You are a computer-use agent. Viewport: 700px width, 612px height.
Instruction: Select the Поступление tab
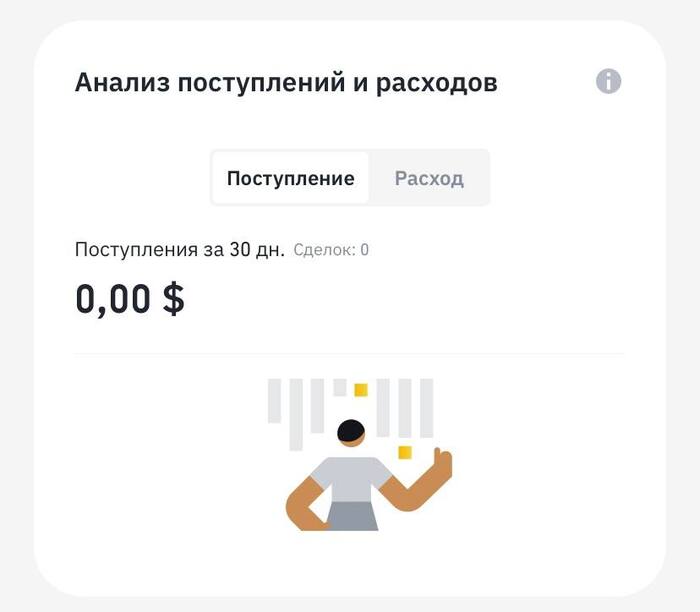tap(291, 179)
